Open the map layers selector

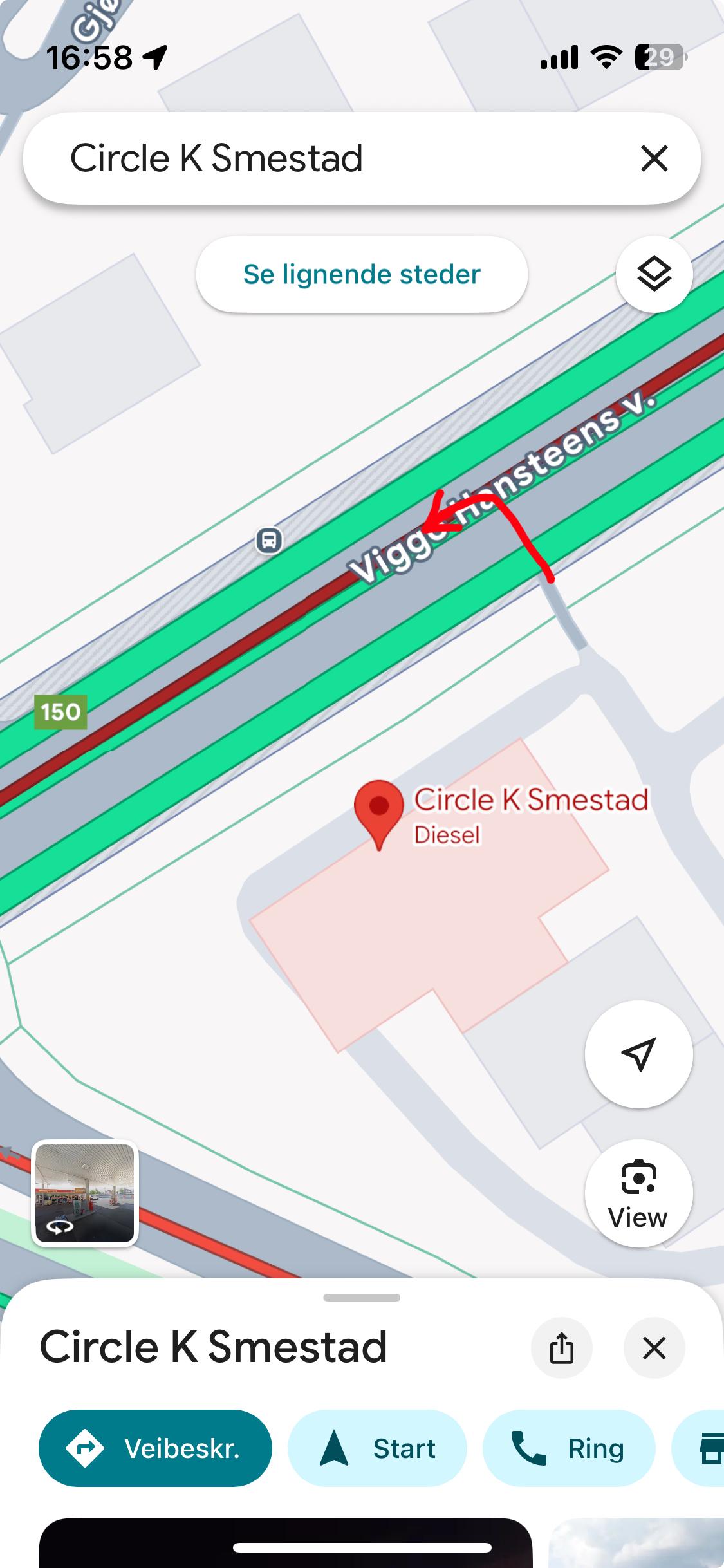[x=654, y=275]
